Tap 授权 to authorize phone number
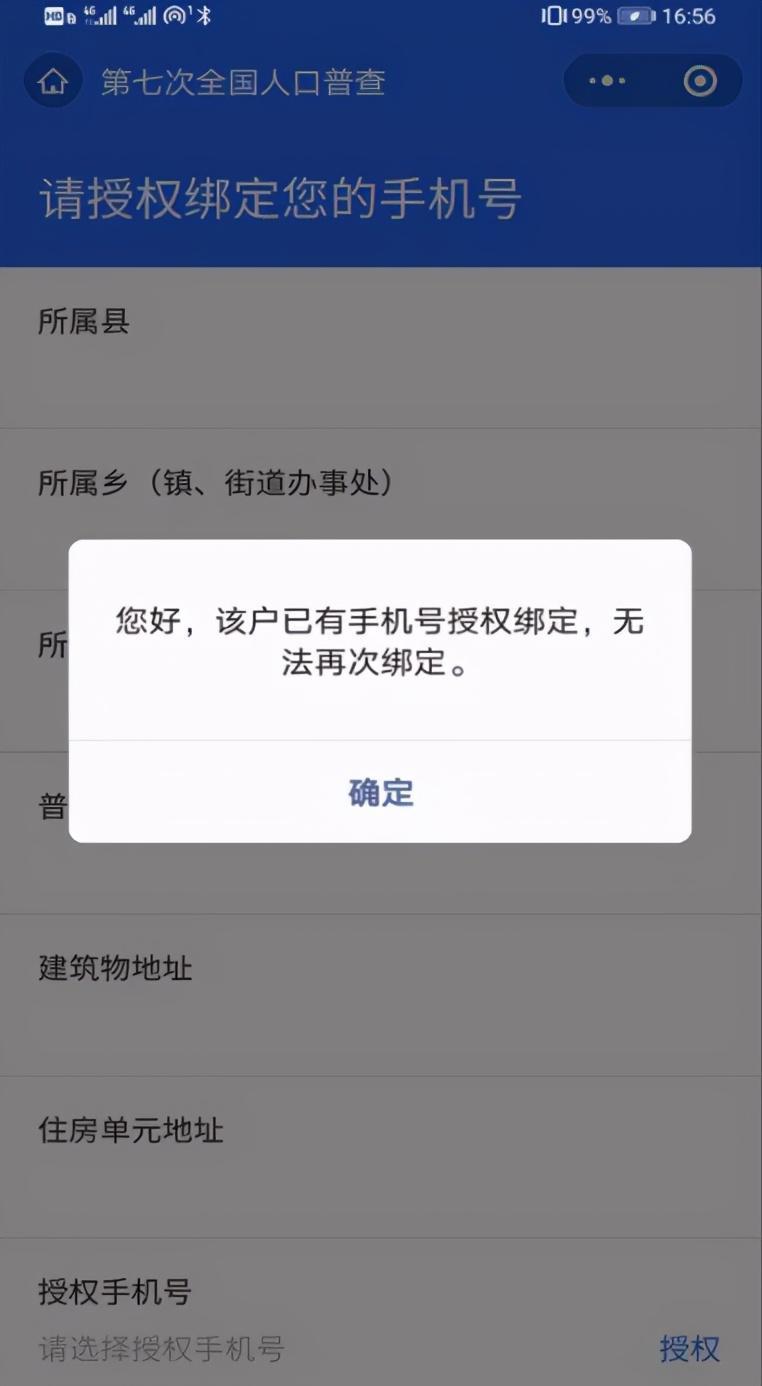This screenshot has height=1386, width=762. point(689,1348)
